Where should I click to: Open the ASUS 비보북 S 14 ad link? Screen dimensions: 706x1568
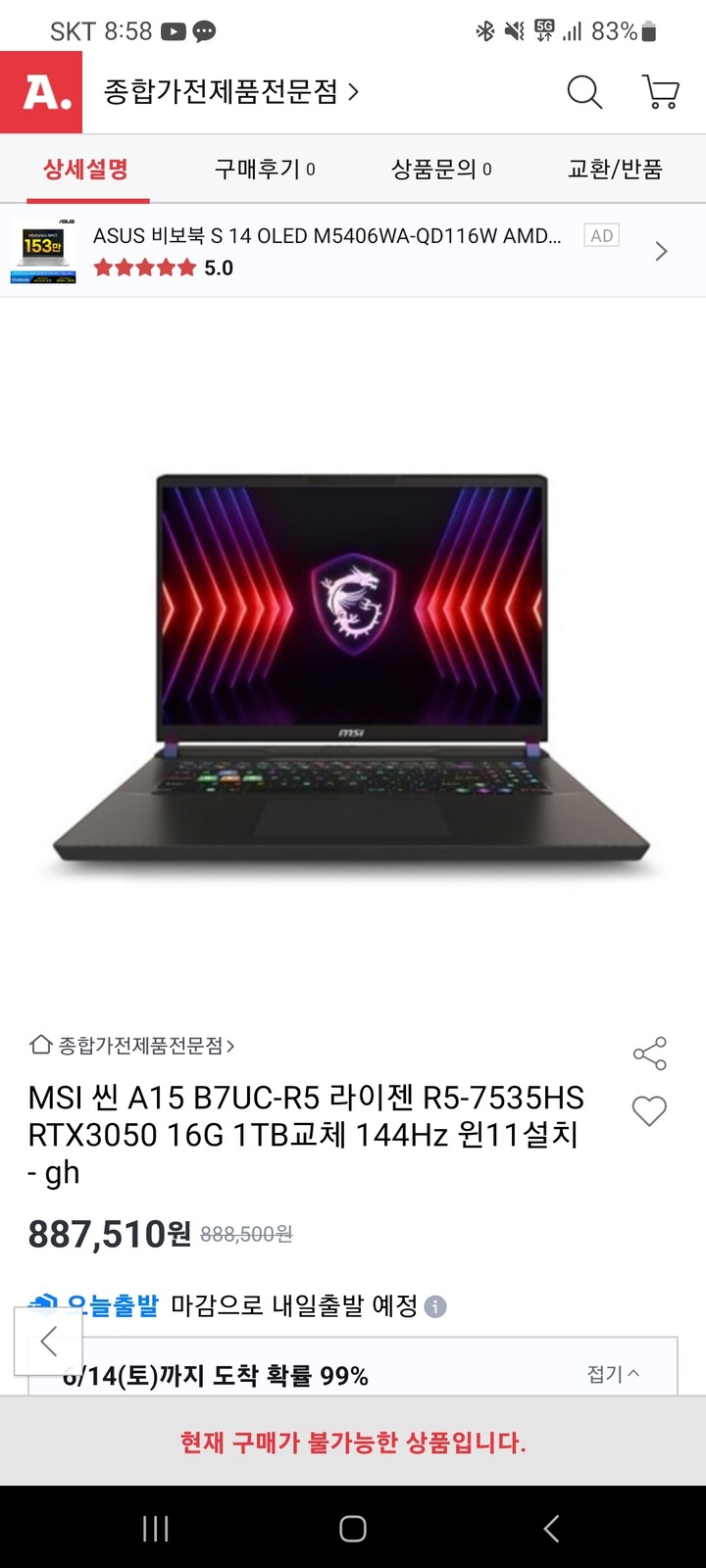point(324,235)
